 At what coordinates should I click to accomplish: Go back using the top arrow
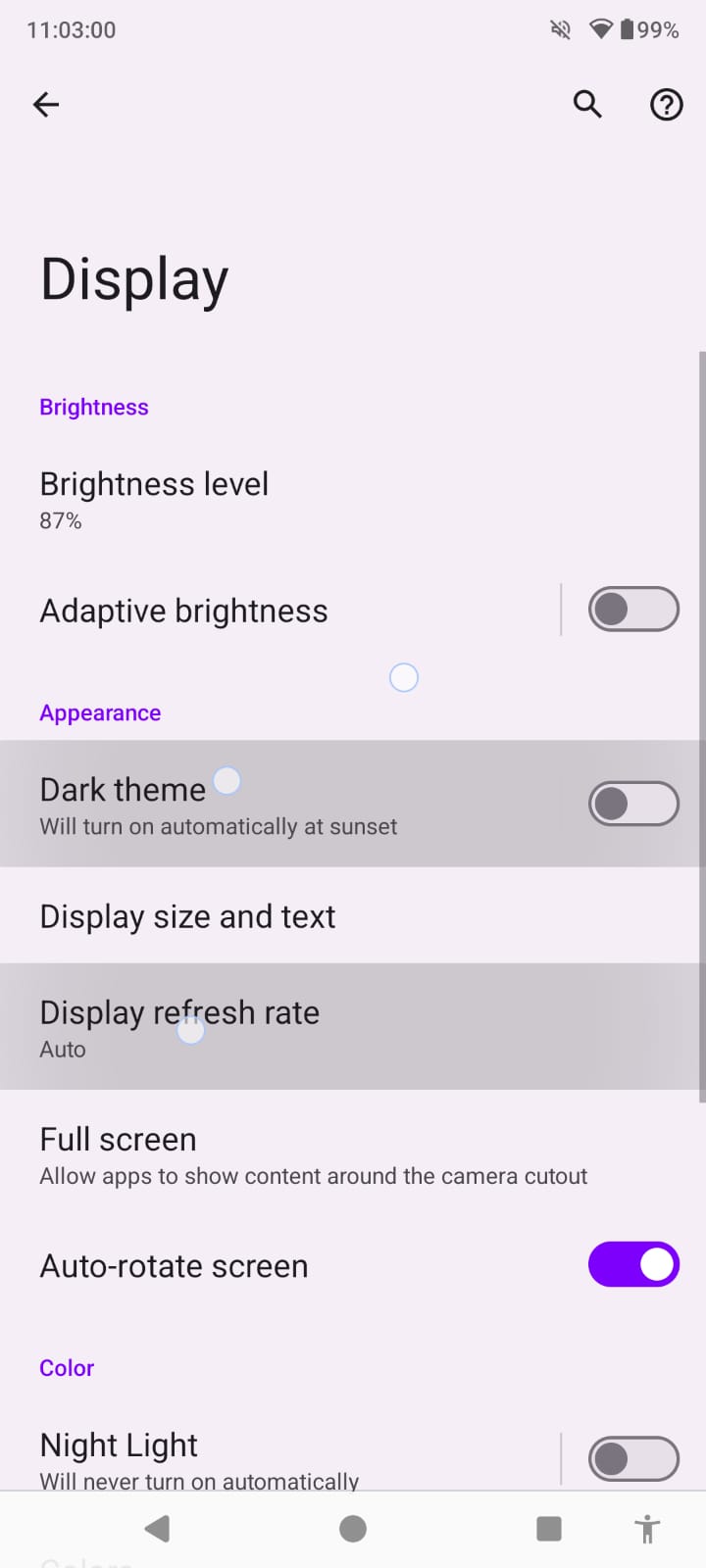[x=46, y=105]
